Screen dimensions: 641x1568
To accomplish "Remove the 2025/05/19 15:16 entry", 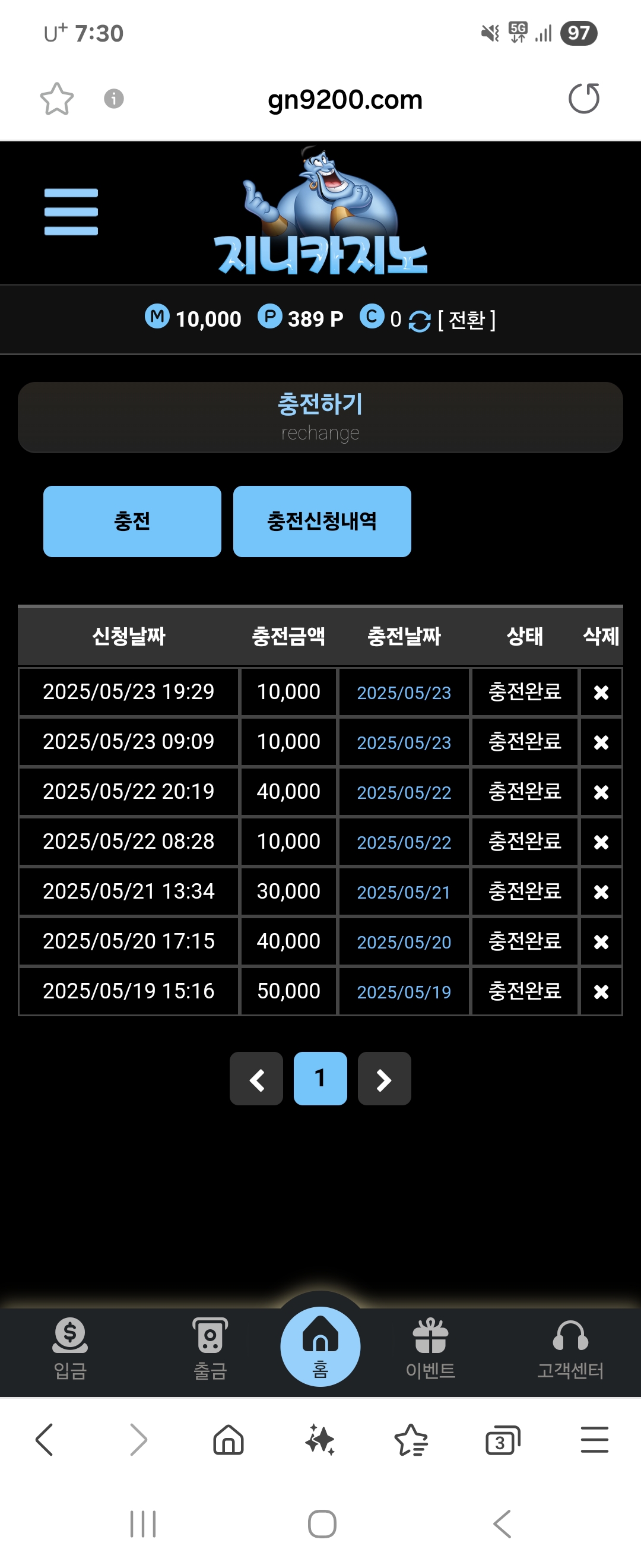I will click(x=601, y=991).
